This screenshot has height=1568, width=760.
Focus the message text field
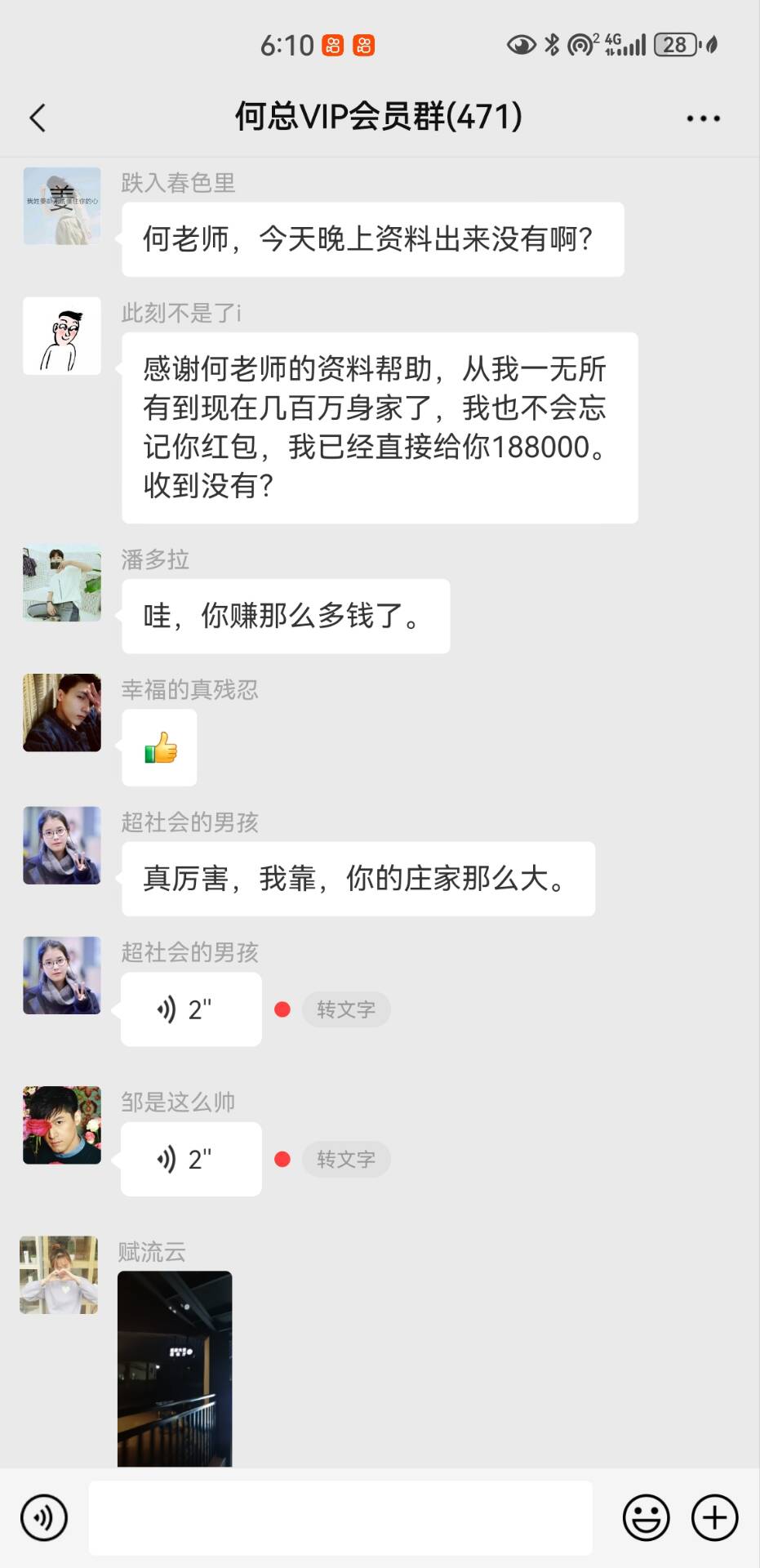pyautogui.click(x=340, y=1518)
